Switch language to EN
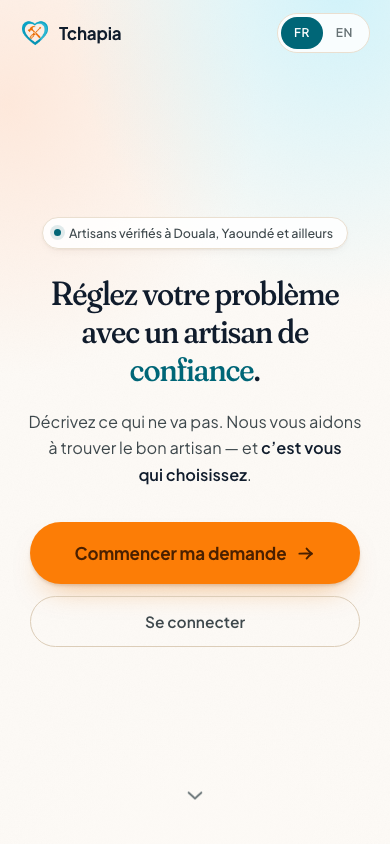This screenshot has height=844, width=390. click(344, 33)
